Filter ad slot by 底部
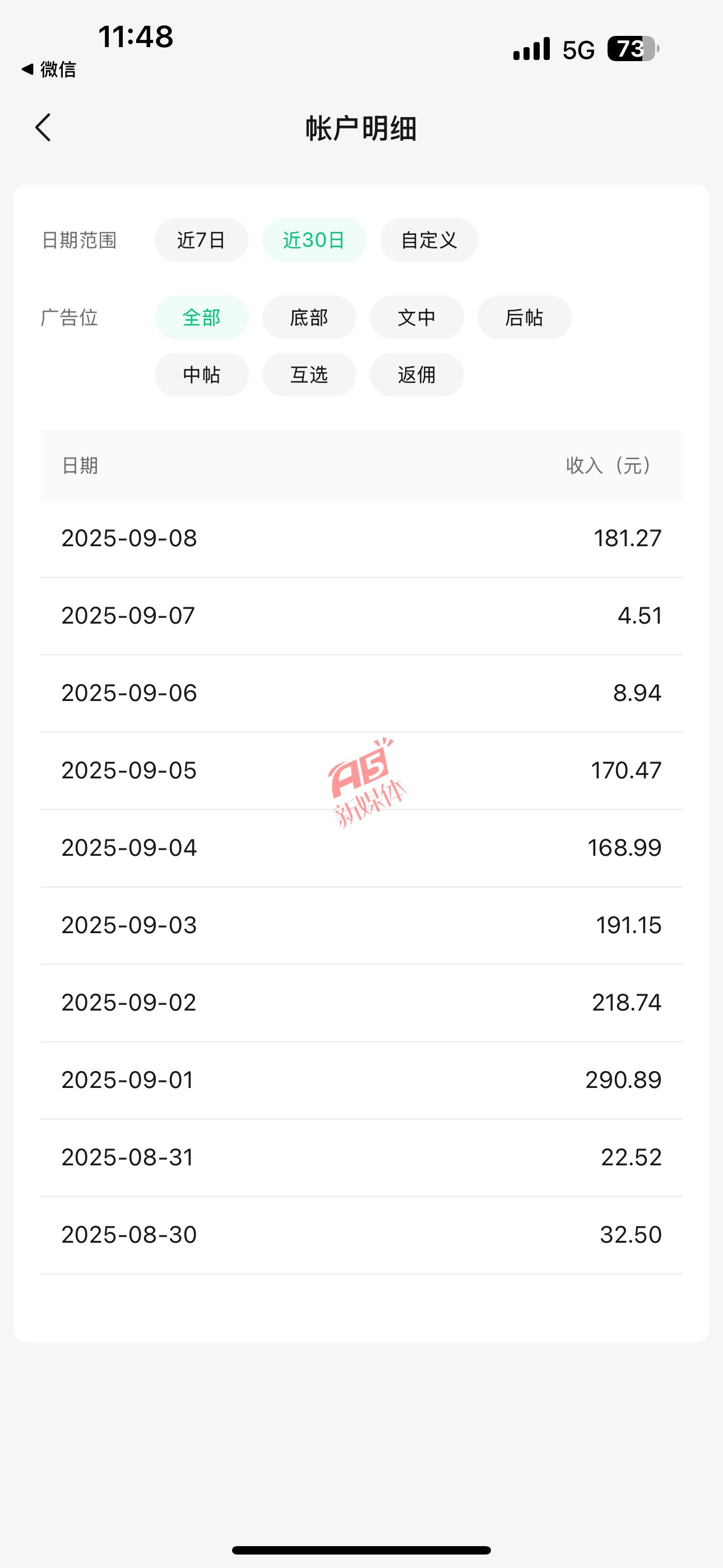 click(309, 317)
